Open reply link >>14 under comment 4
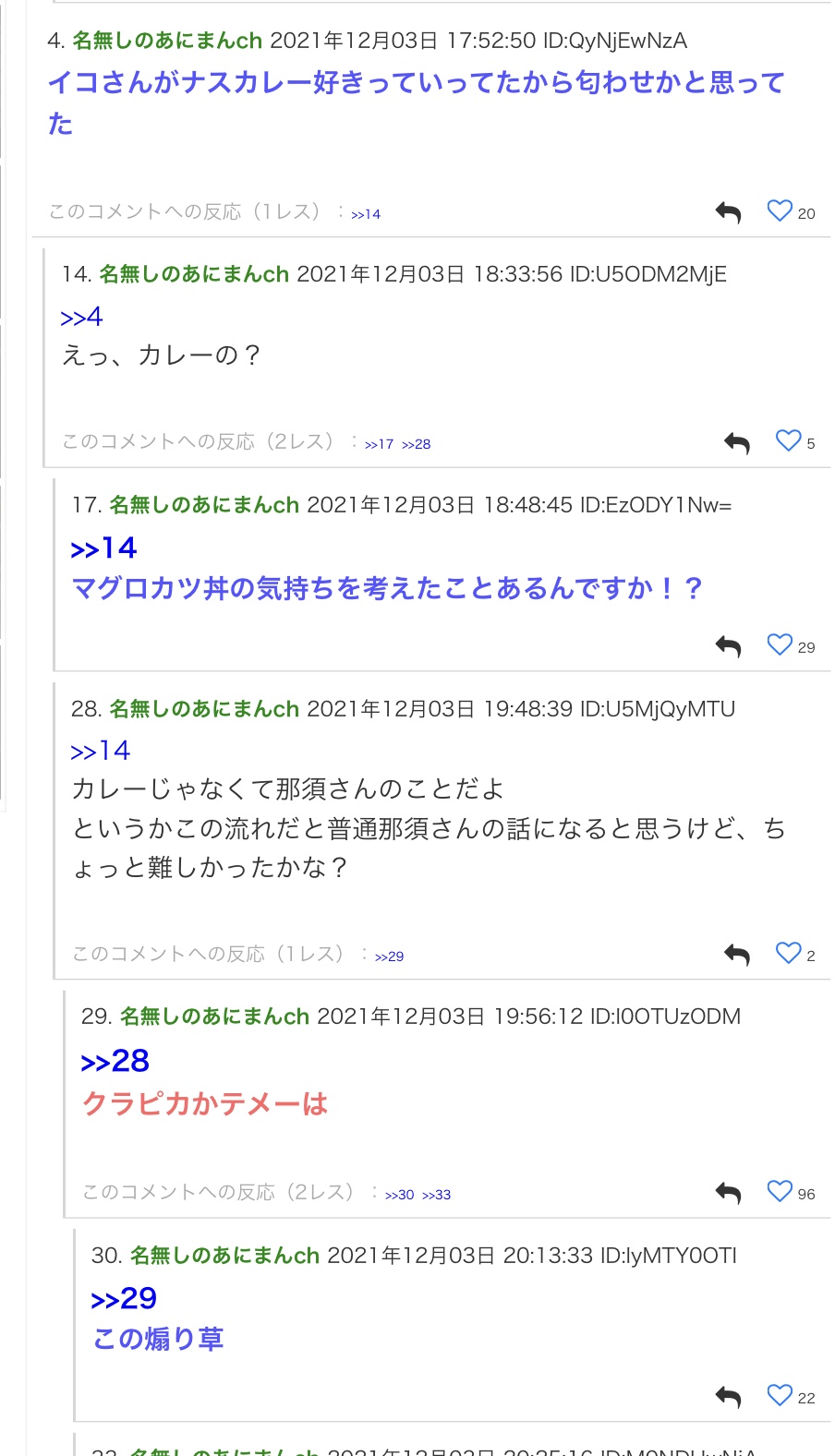The image size is (835, 1456). [x=366, y=214]
